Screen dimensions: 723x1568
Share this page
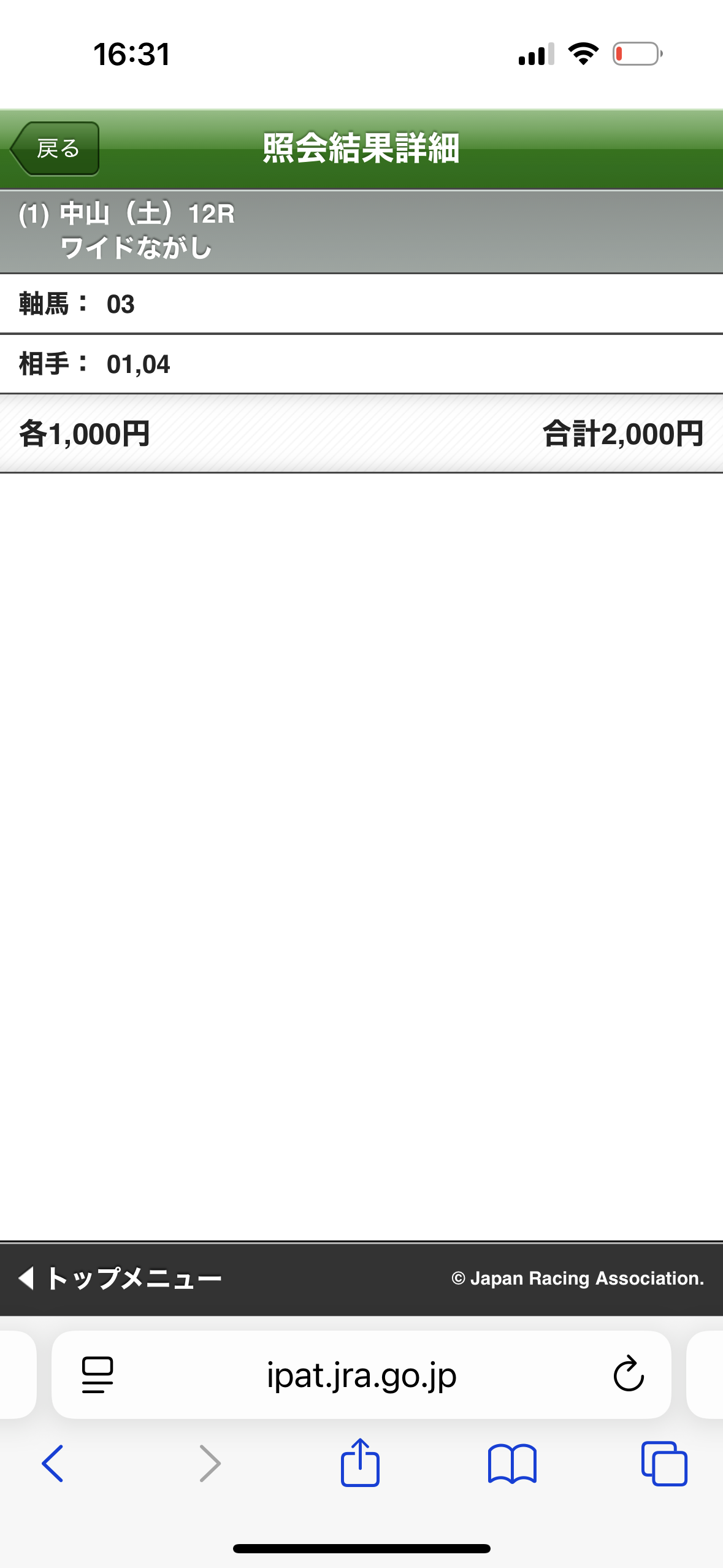[360, 1464]
